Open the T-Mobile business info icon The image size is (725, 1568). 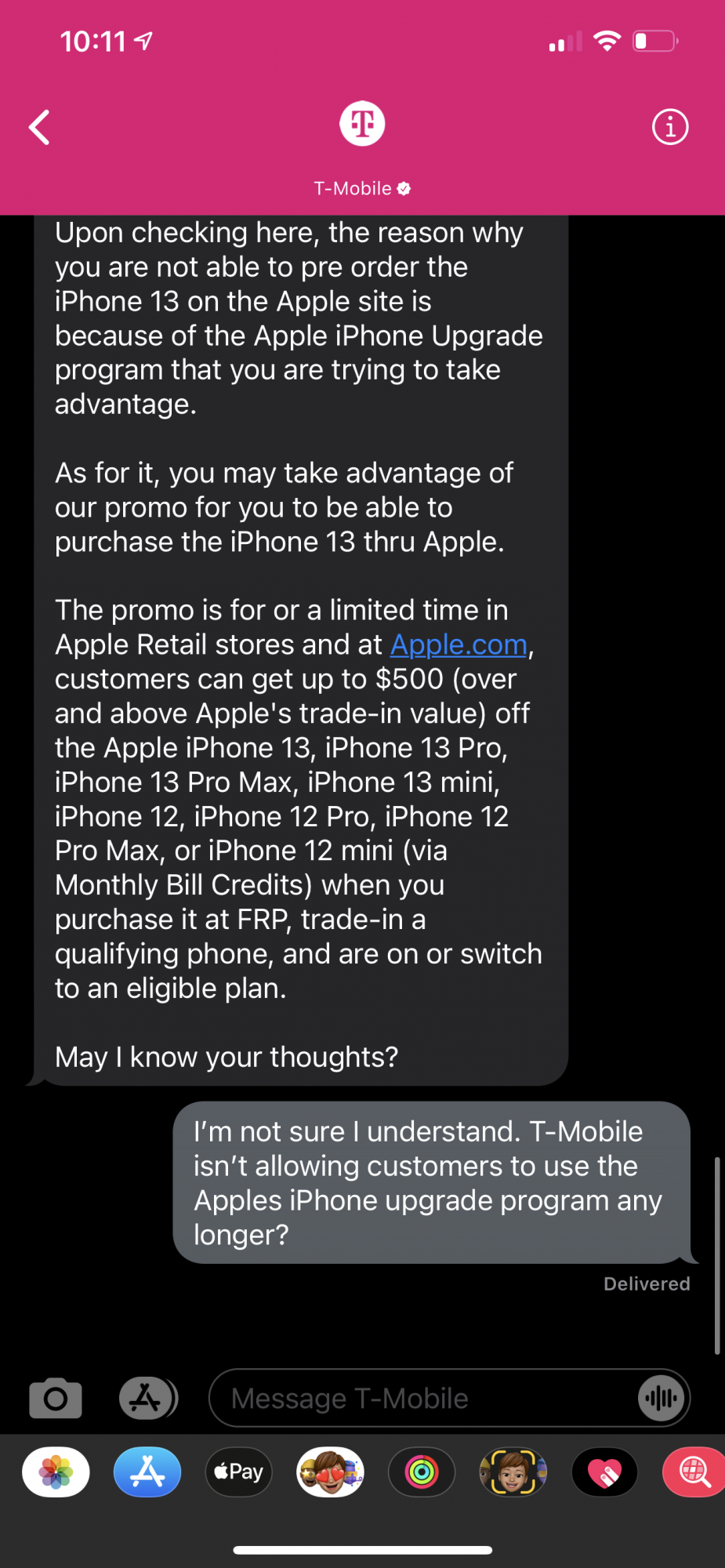[x=670, y=127]
